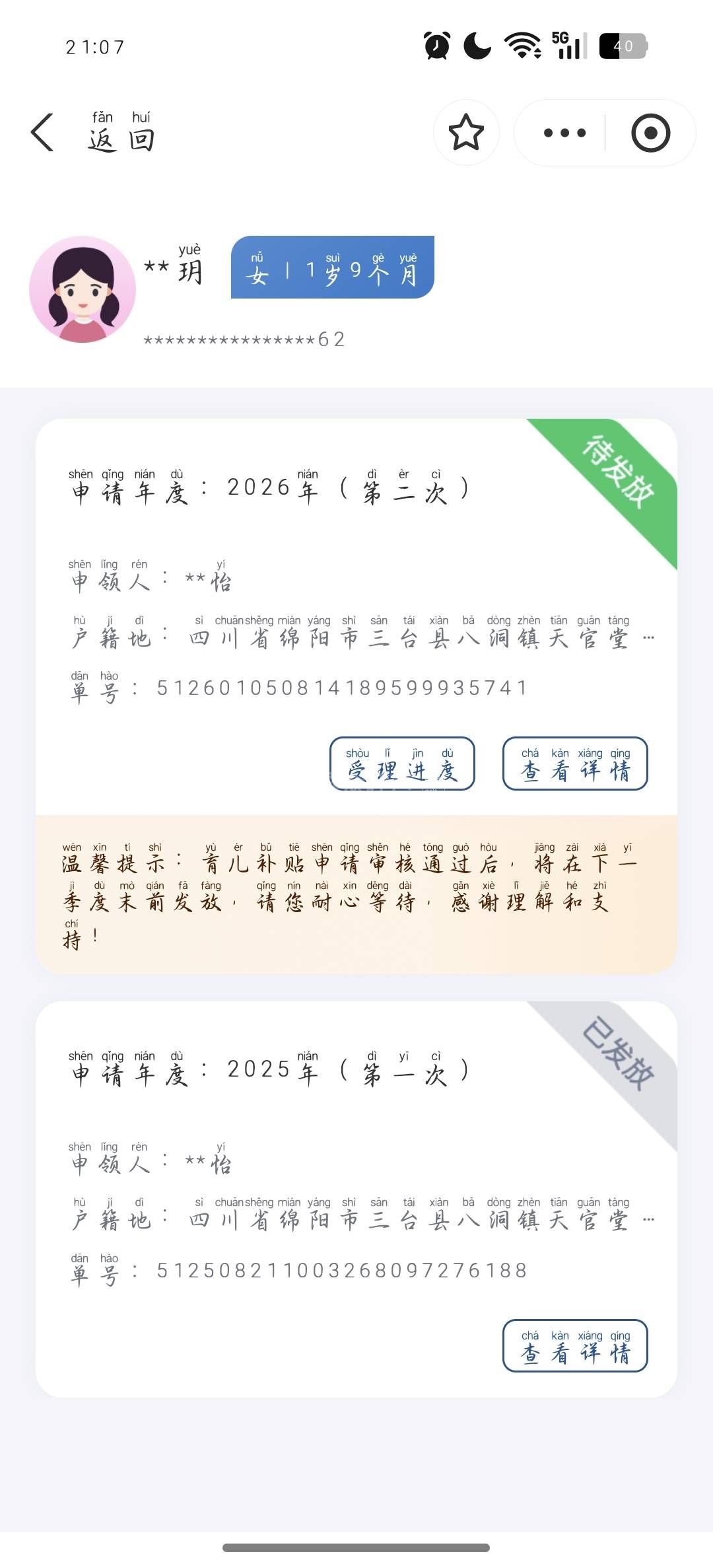Image resolution: width=713 pixels, height=1568 pixels.
Task: Close the mini program via the circle icon
Action: tap(650, 133)
